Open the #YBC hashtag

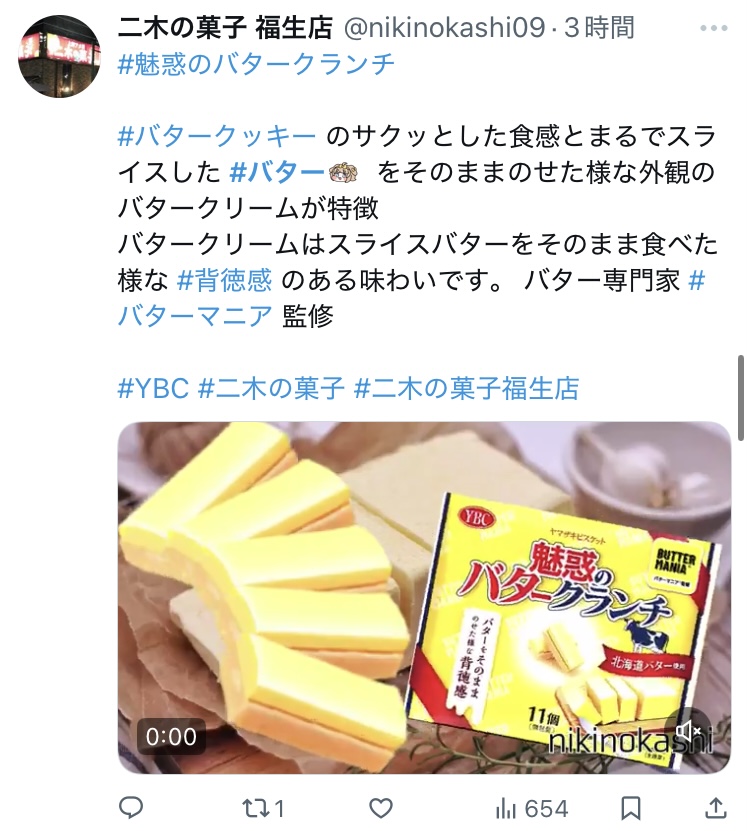point(153,388)
